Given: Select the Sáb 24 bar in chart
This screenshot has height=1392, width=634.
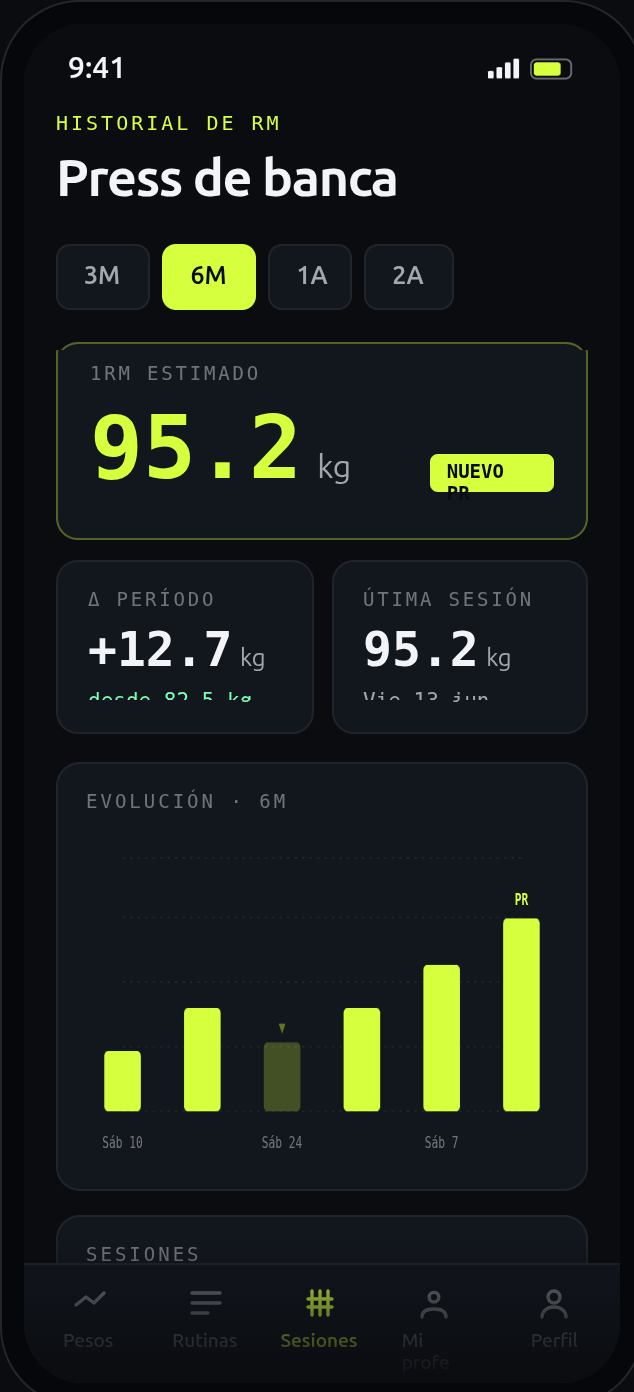Looking at the screenshot, I should tap(282, 1076).
